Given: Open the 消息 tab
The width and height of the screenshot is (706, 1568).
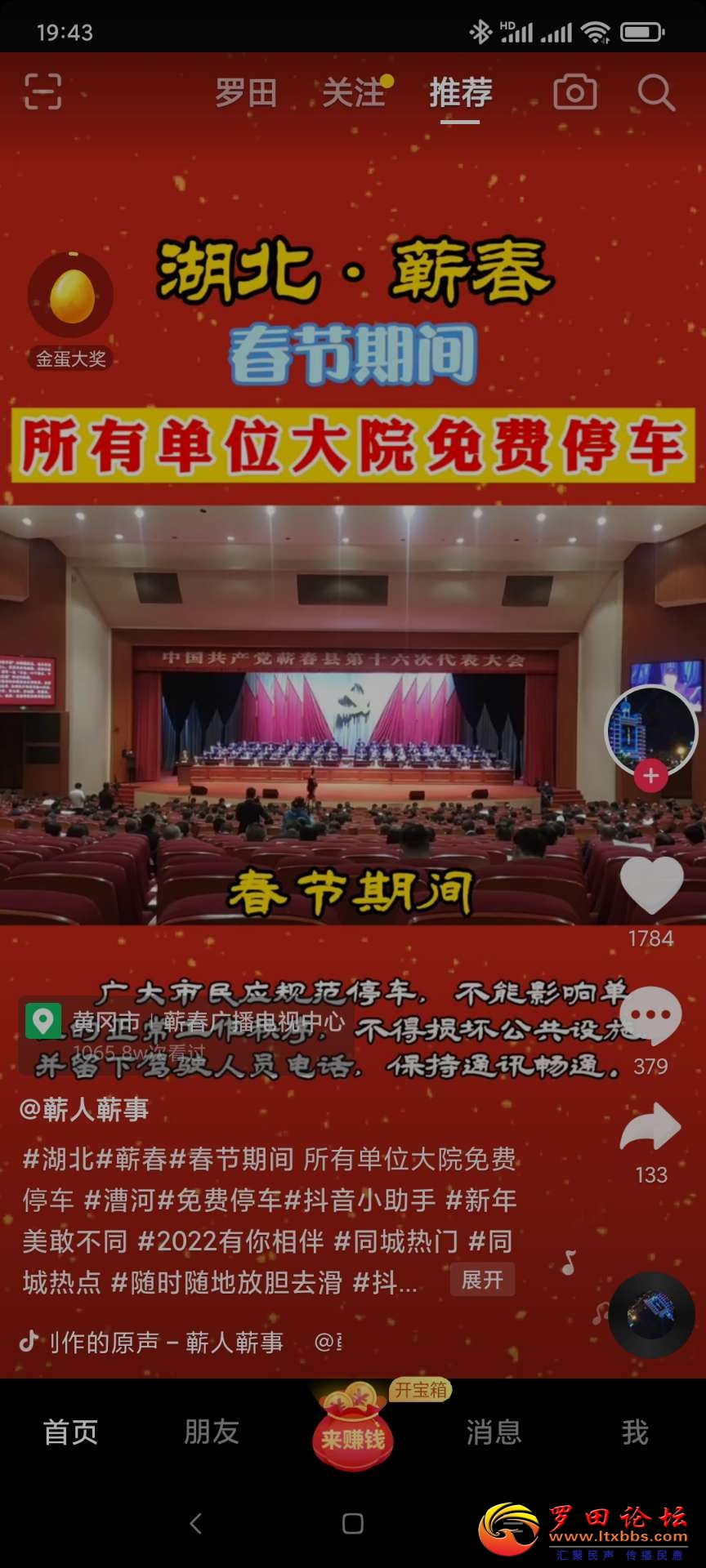Looking at the screenshot, I should [x=494, y=1432].
